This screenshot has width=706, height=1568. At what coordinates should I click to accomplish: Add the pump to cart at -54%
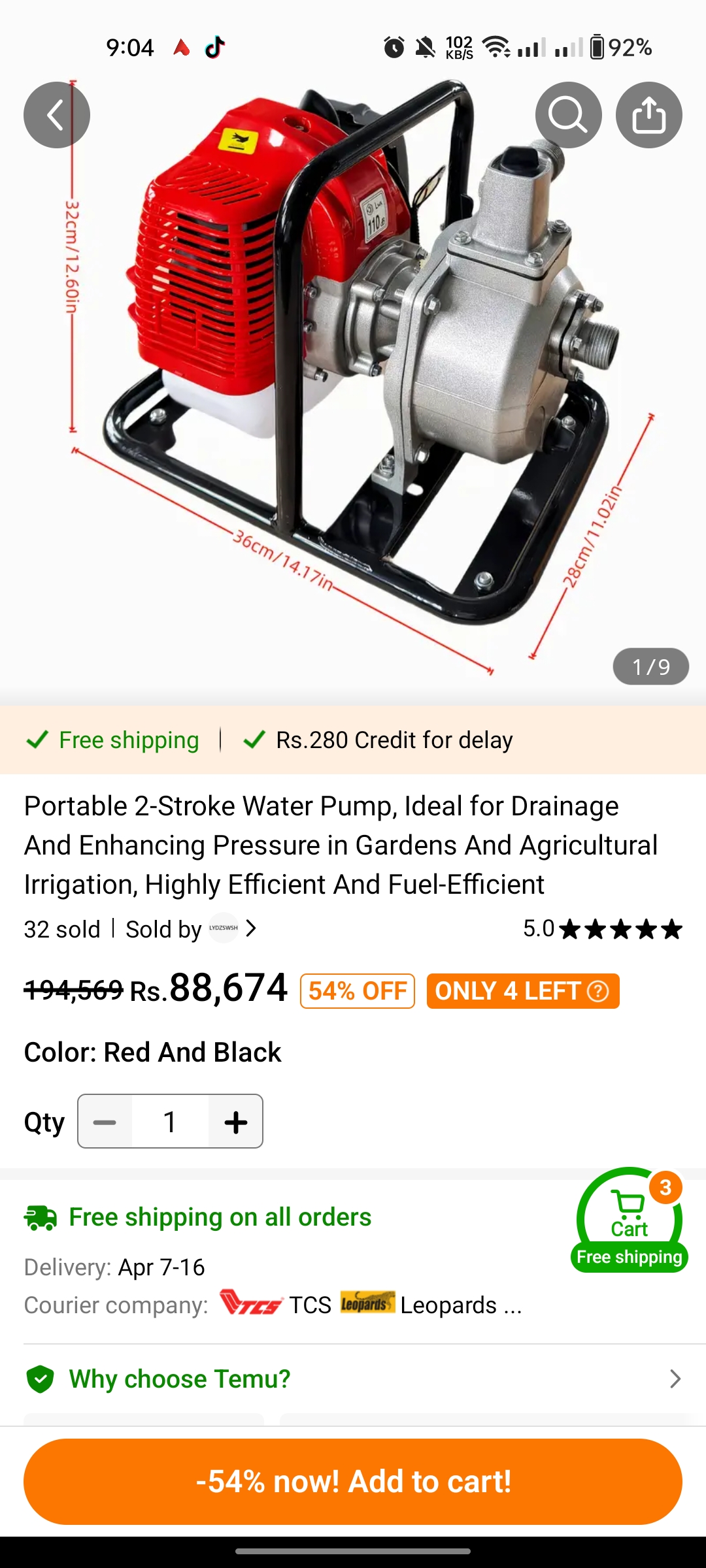[353, 1481]
